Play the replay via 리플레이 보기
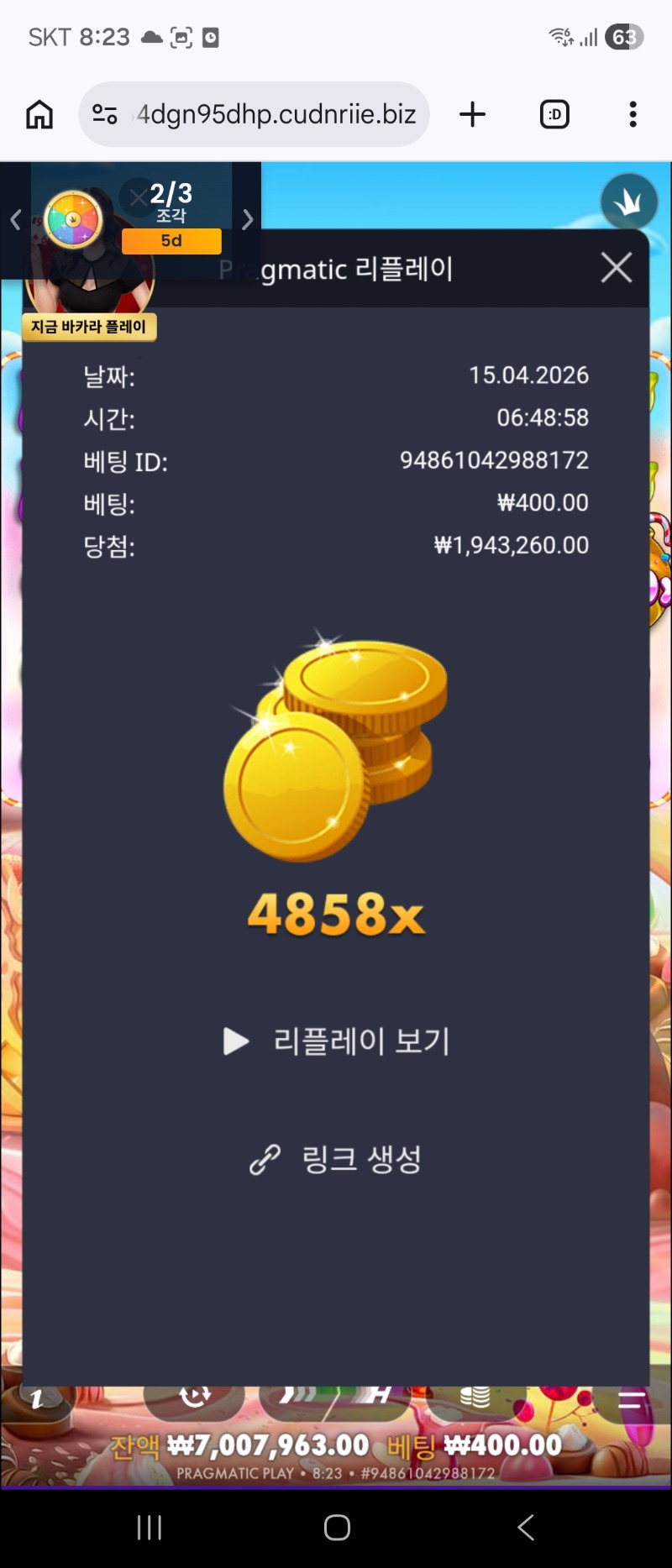672x1568 pixels. pyautogui.click(x=337, y=1041)
